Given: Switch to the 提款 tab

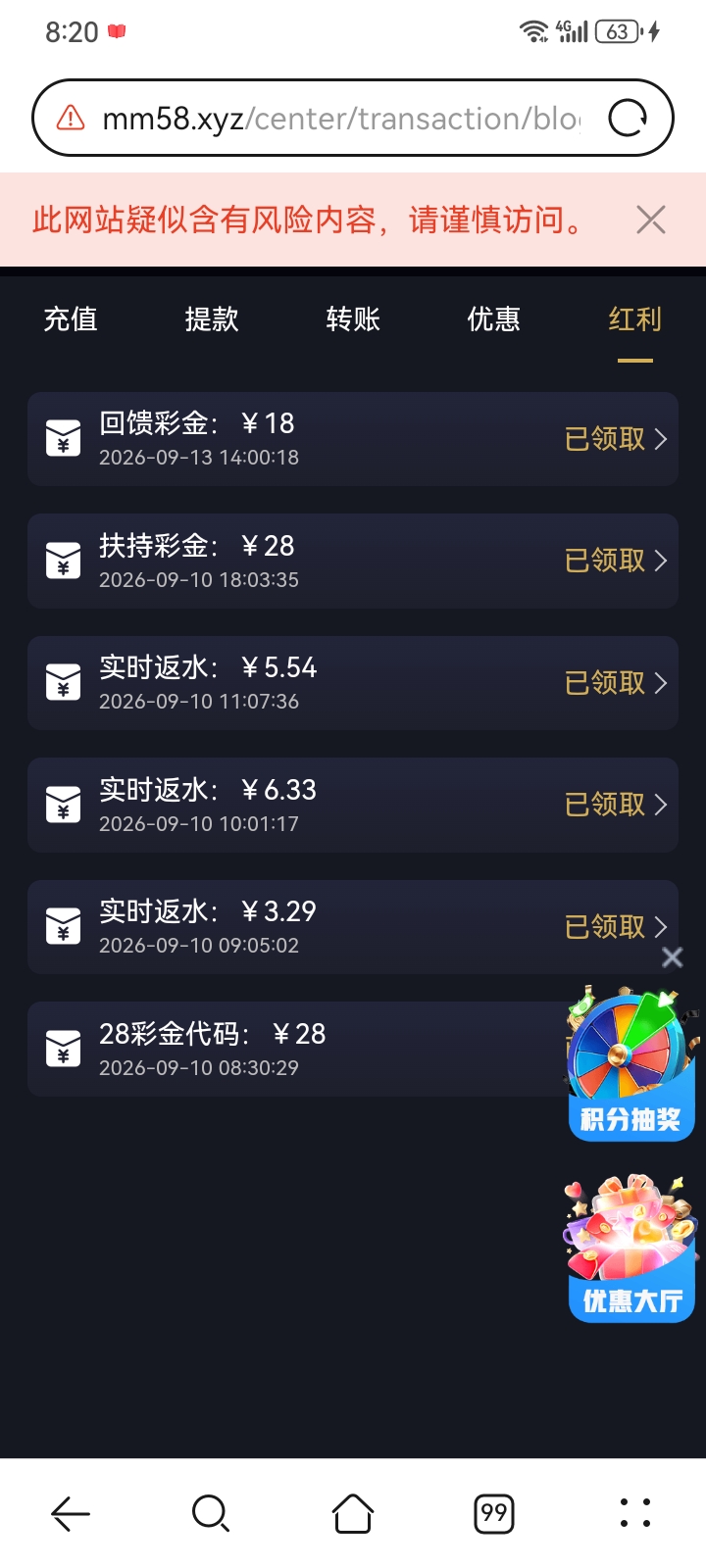Looking at the screenshot, I should tap(212, 318).
